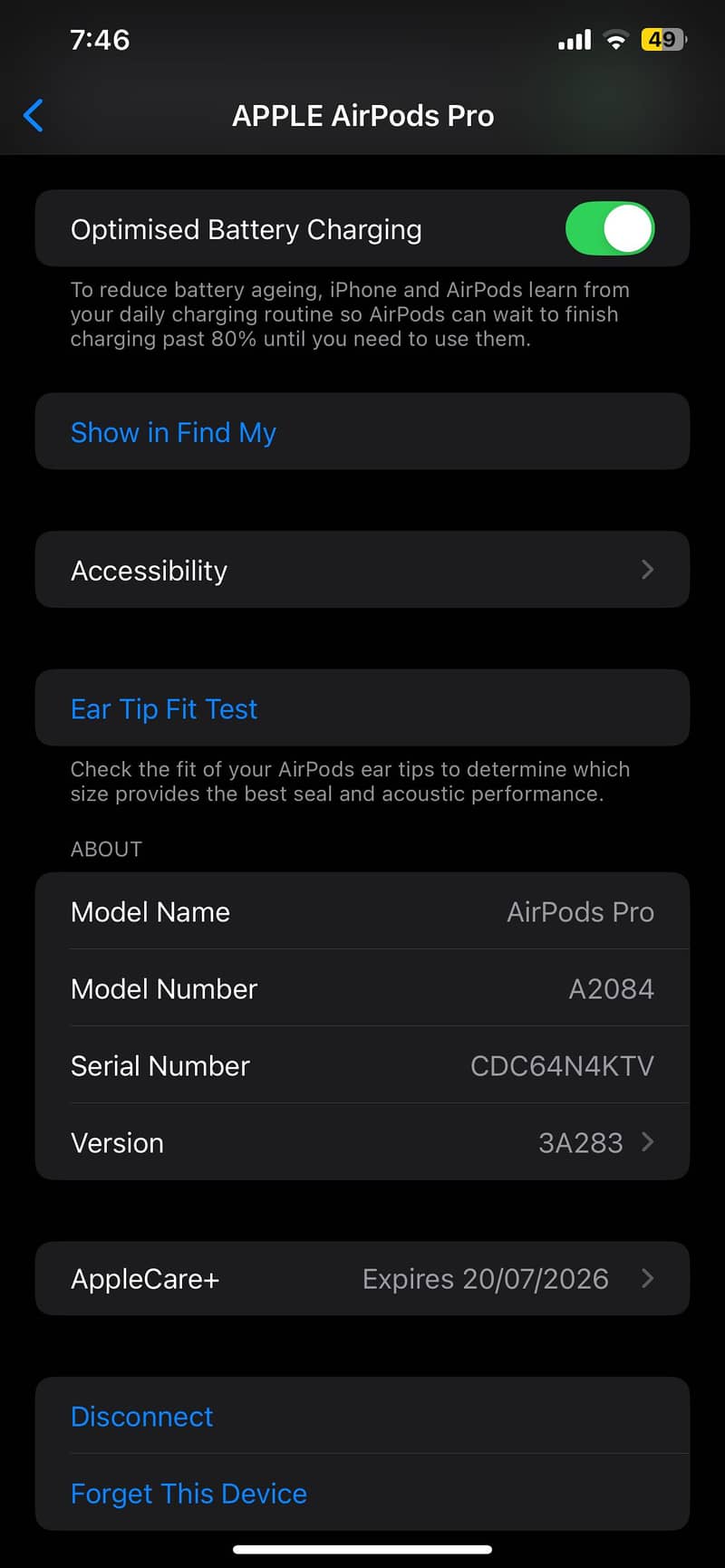Open AppleCare+ coverage details
The height and width of the screenshot is (1568, 725).
coord(362,1278)
